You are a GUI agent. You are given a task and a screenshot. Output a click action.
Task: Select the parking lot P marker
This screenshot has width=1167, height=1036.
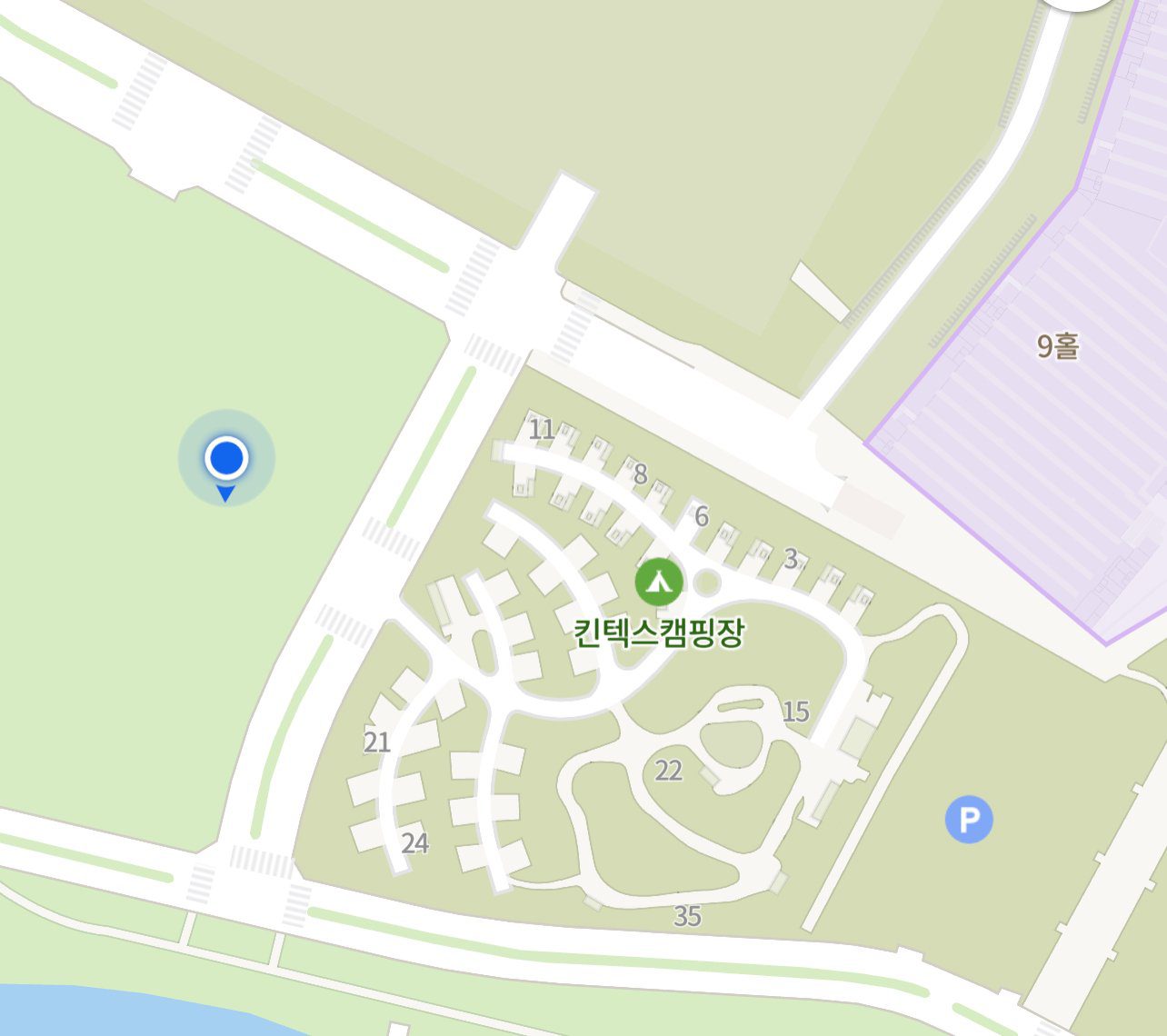pyautogui.click(x=969, y=820)
